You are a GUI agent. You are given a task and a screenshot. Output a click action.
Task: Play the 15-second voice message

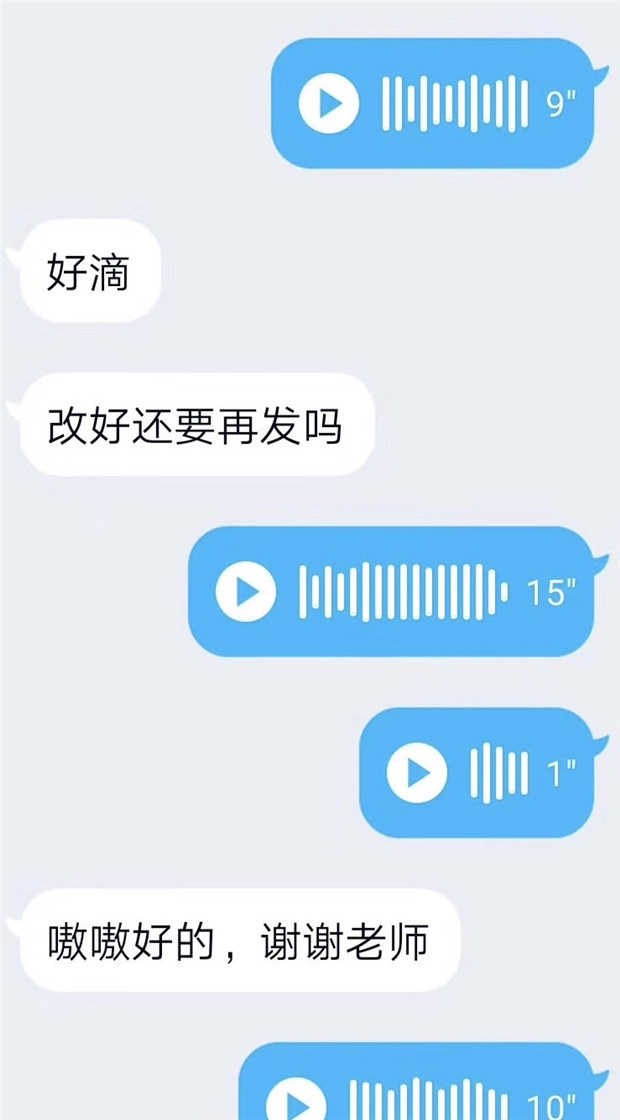point(246,591)
